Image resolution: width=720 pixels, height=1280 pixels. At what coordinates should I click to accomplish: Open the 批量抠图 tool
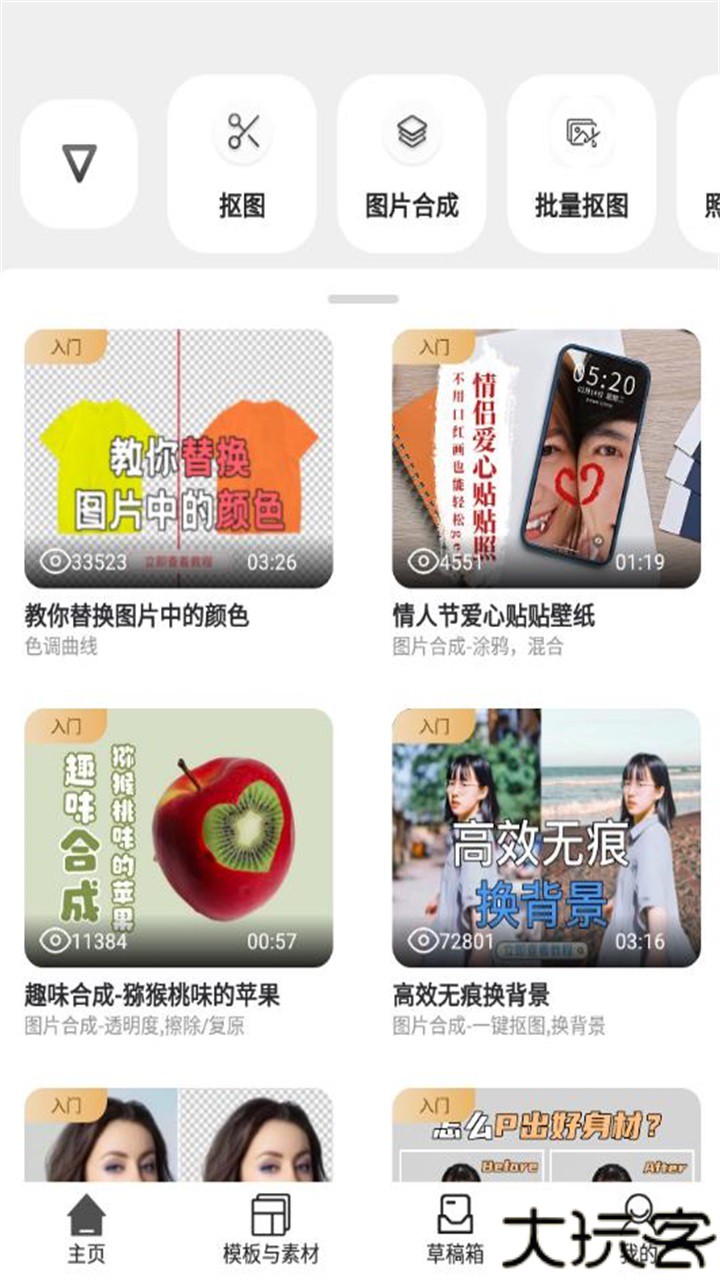[x=582, y=164]
